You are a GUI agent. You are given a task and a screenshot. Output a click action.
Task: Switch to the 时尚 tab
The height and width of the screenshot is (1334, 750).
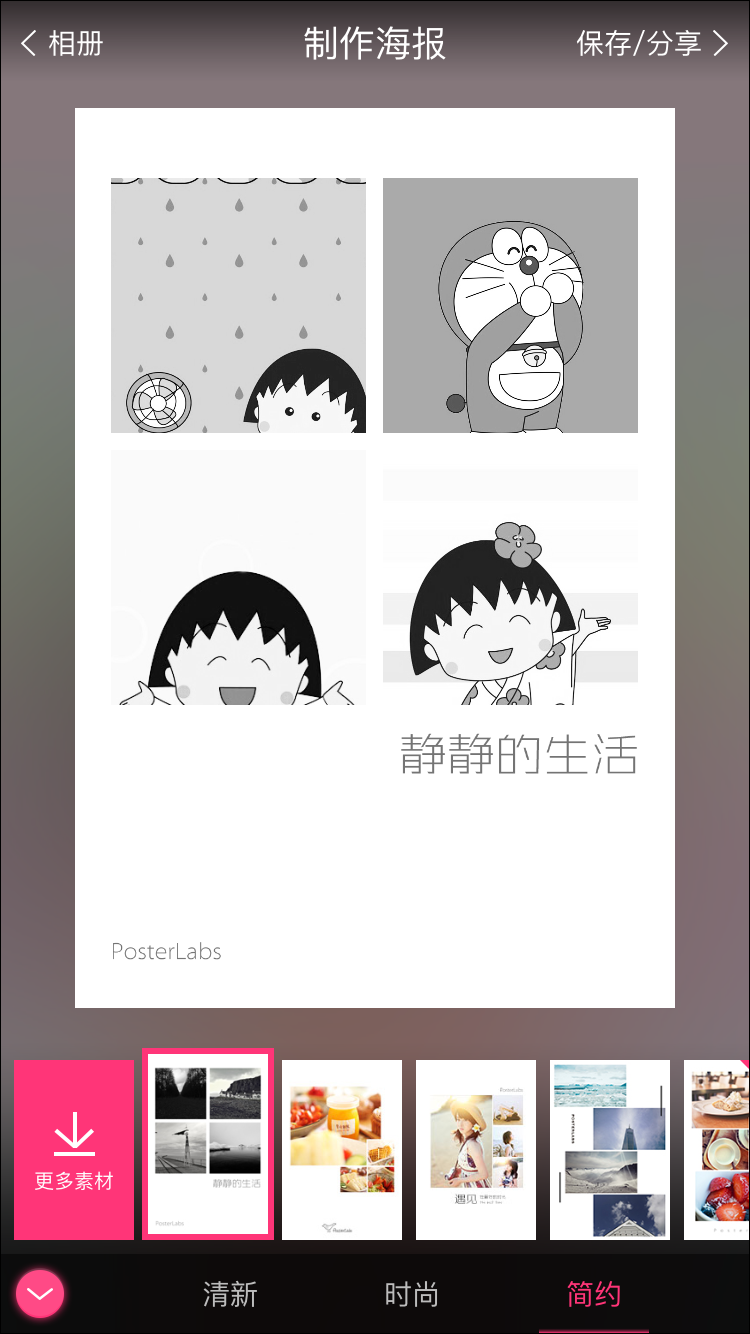412,1295
